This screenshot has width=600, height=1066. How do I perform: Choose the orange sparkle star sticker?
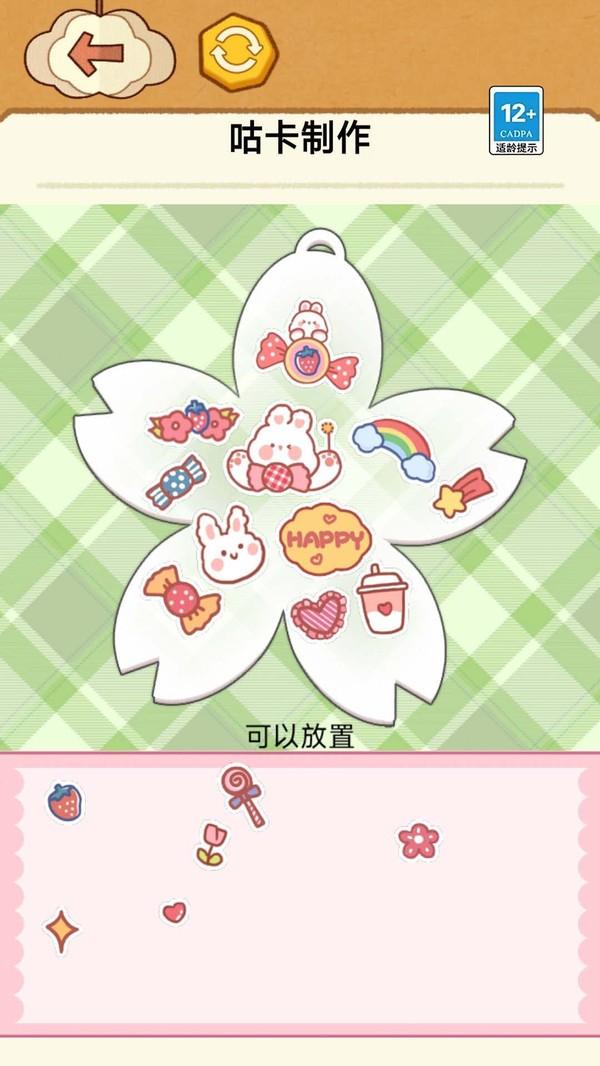[61, 931]
